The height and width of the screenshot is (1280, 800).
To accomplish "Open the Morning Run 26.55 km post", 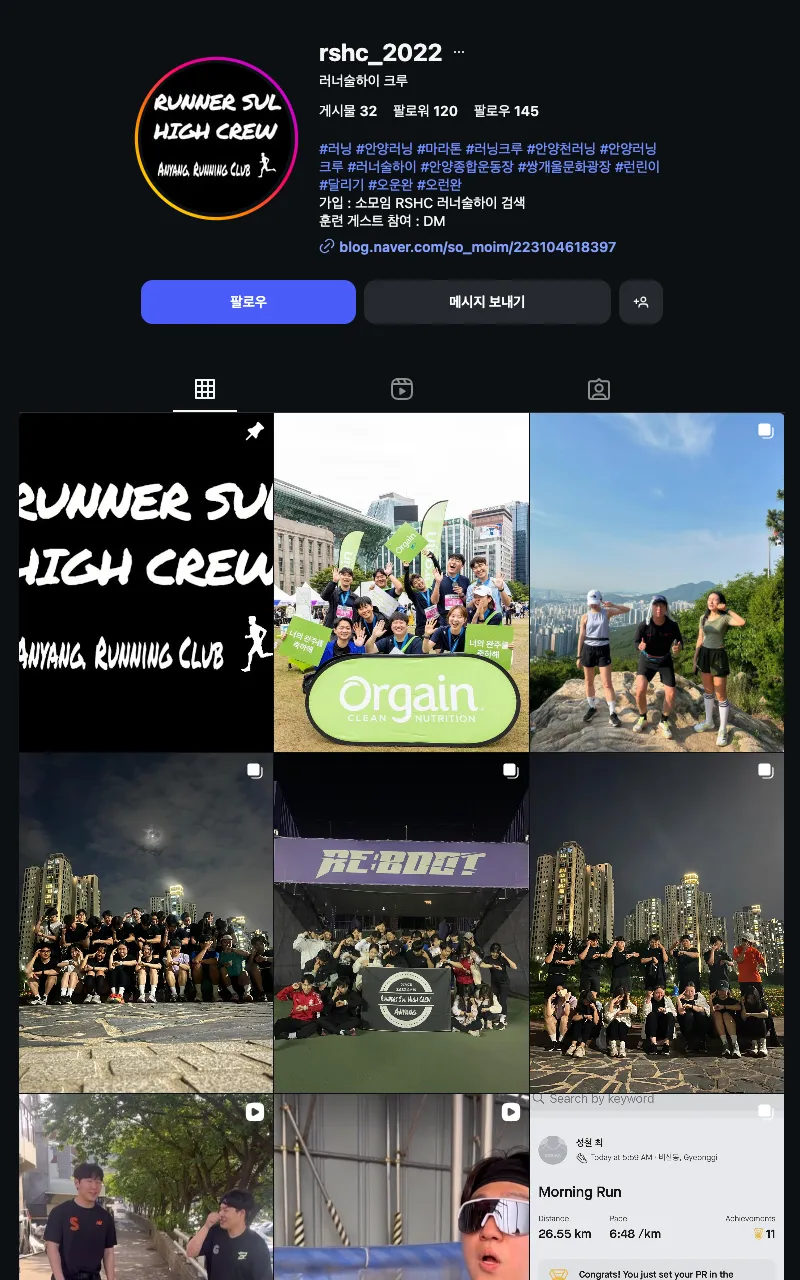I will coord(657,1186).
